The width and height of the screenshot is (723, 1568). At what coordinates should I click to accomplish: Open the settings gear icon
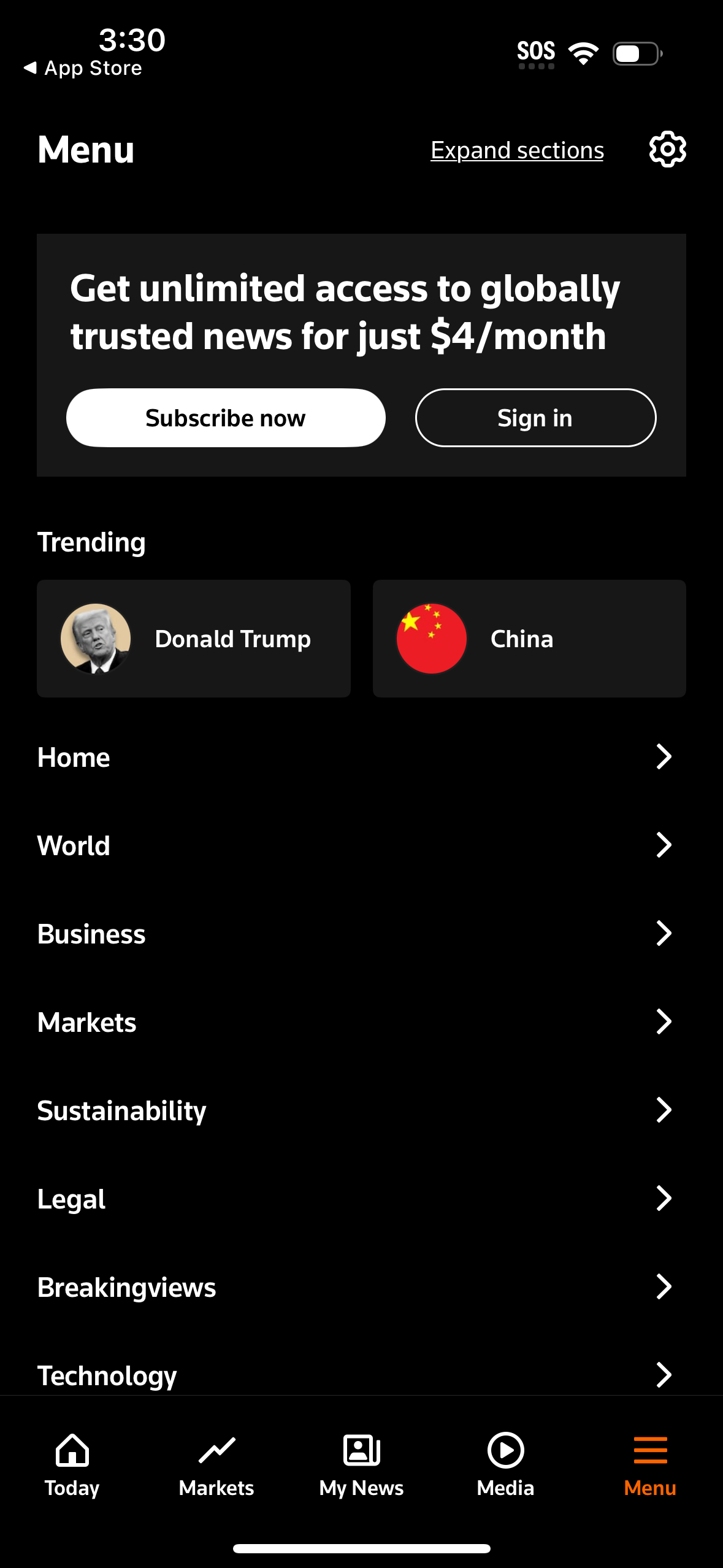pyautogui.click(x=667, y=148)
